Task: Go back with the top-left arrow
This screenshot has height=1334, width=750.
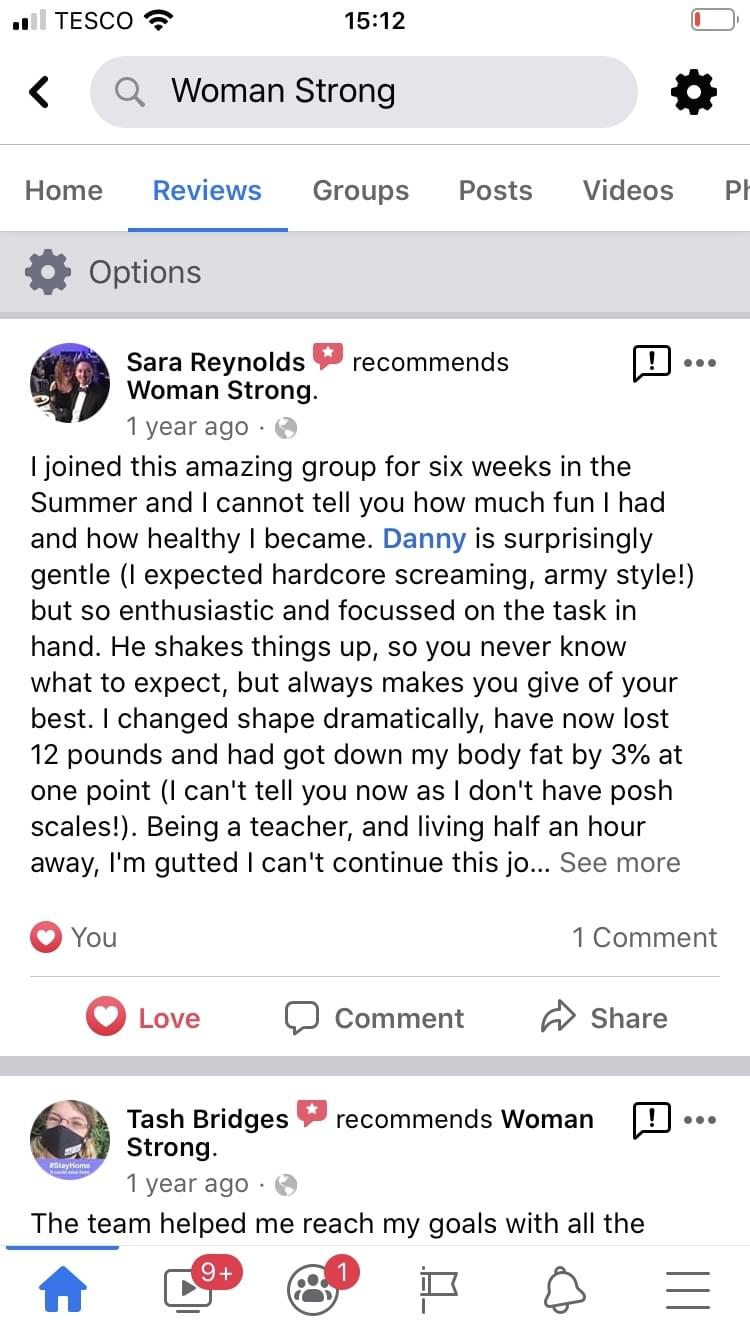Action: tap(40, 92)
